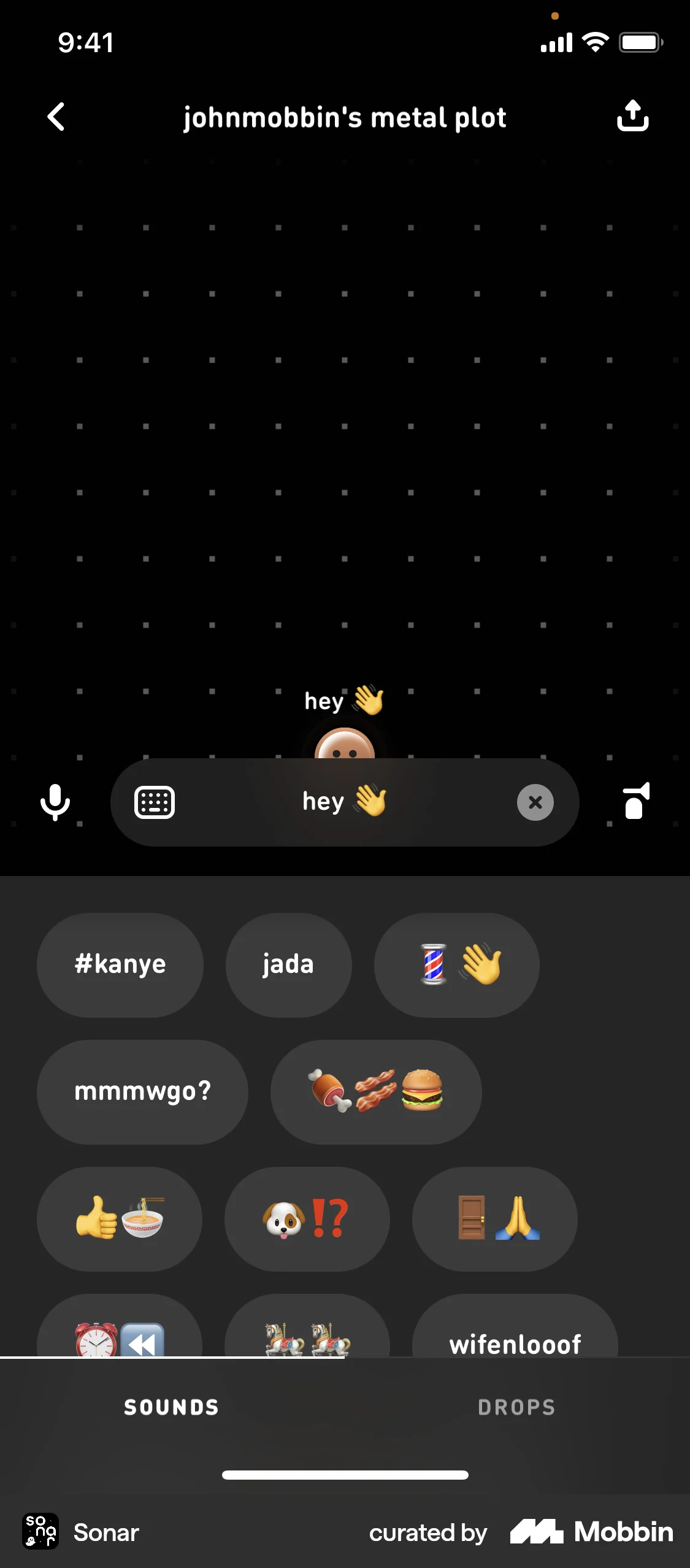Image resolution: width=690 pixels, height=1568 pixels.
Task: Switch to the DROPS tab
Action: 516,1407
